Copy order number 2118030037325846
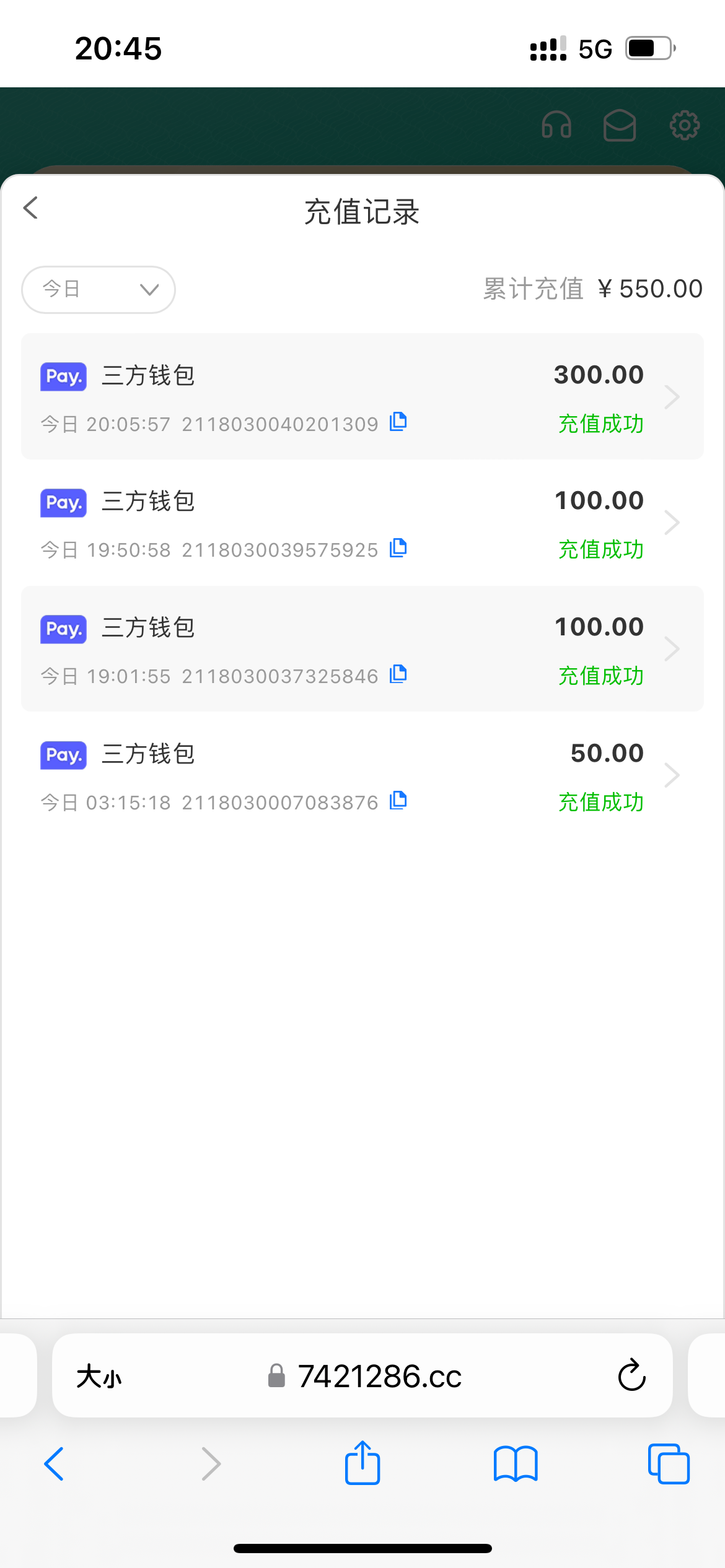The image size is (725, 1568). (398, 674)
